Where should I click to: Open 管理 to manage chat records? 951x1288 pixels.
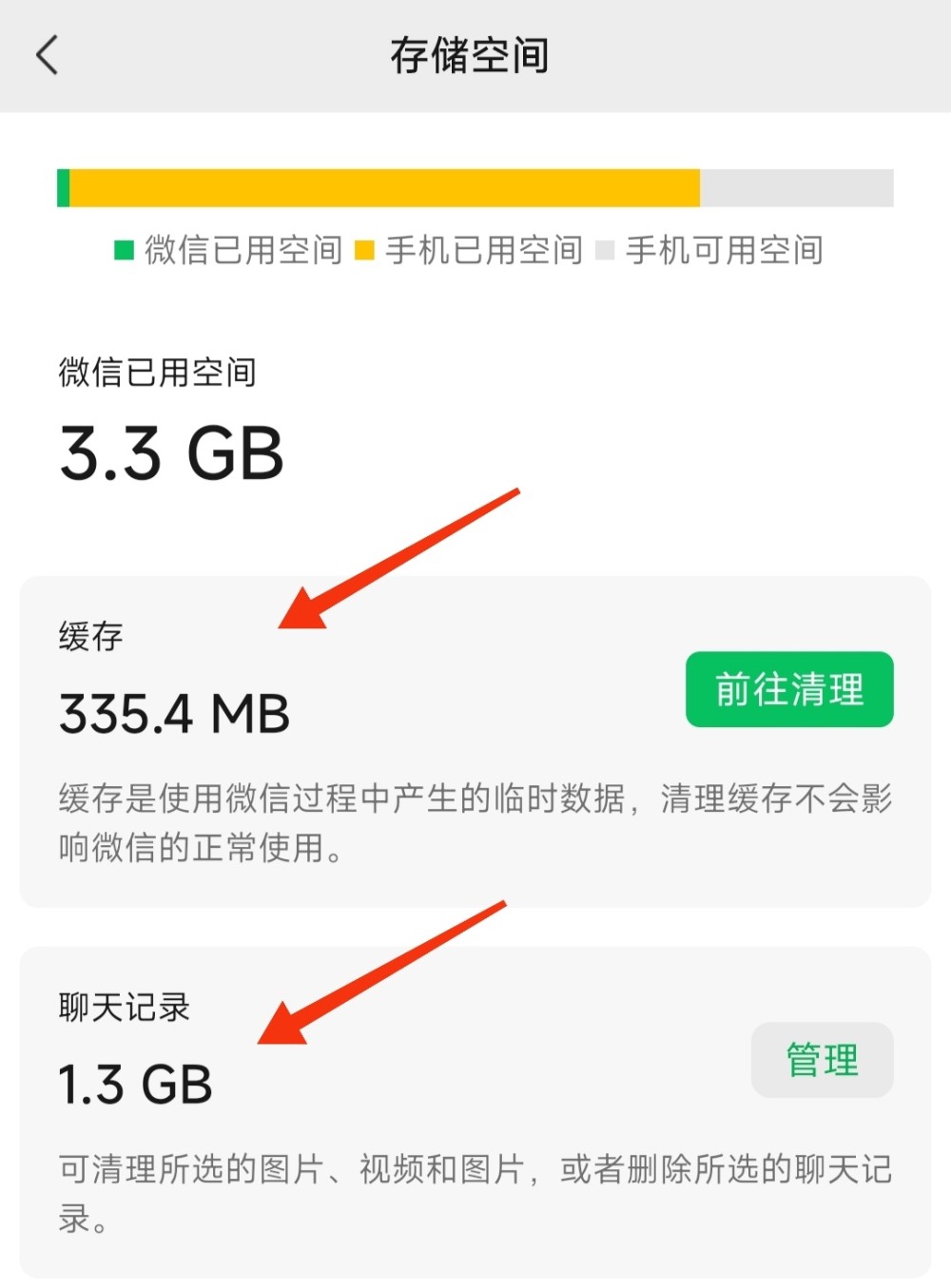821,1058
